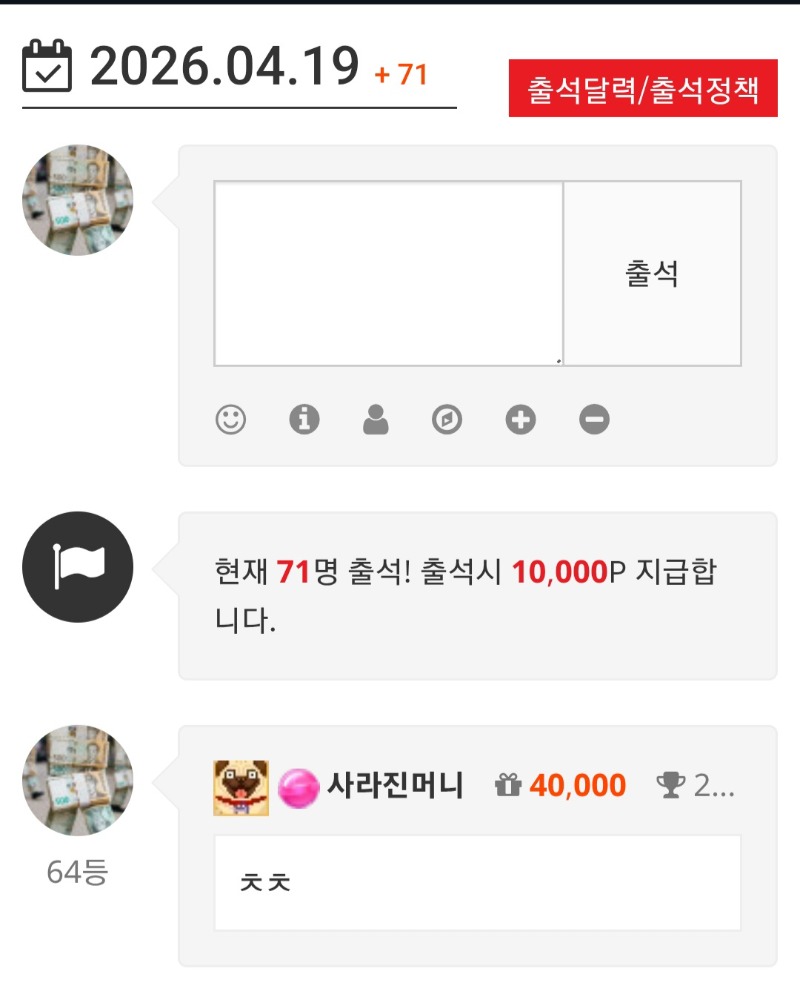Submit attendance with the 출석 button
The width and height of the screenshot is (800, 1006).
[652, 274]
